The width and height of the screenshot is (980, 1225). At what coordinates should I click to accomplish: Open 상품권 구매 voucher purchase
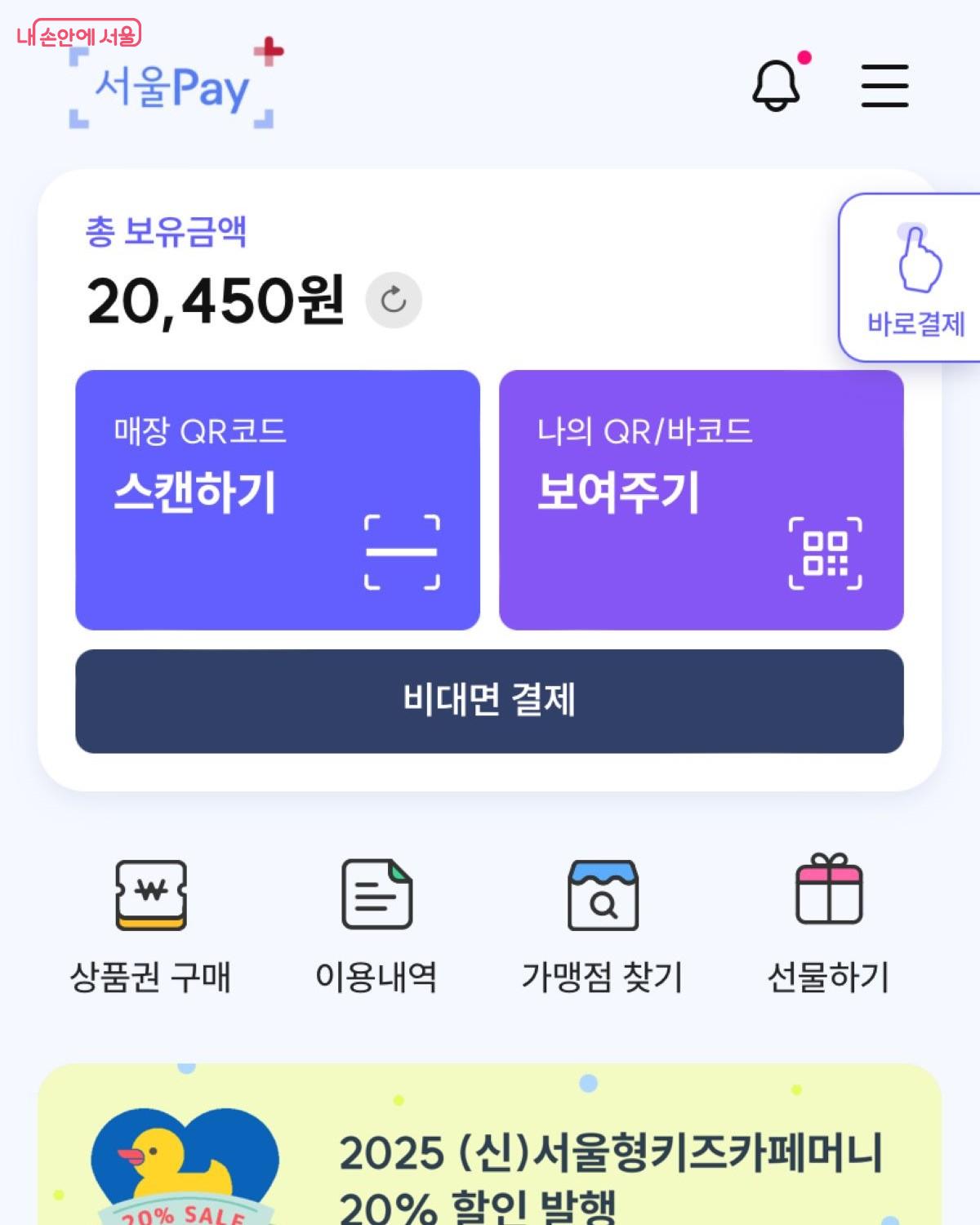(151, 924)
